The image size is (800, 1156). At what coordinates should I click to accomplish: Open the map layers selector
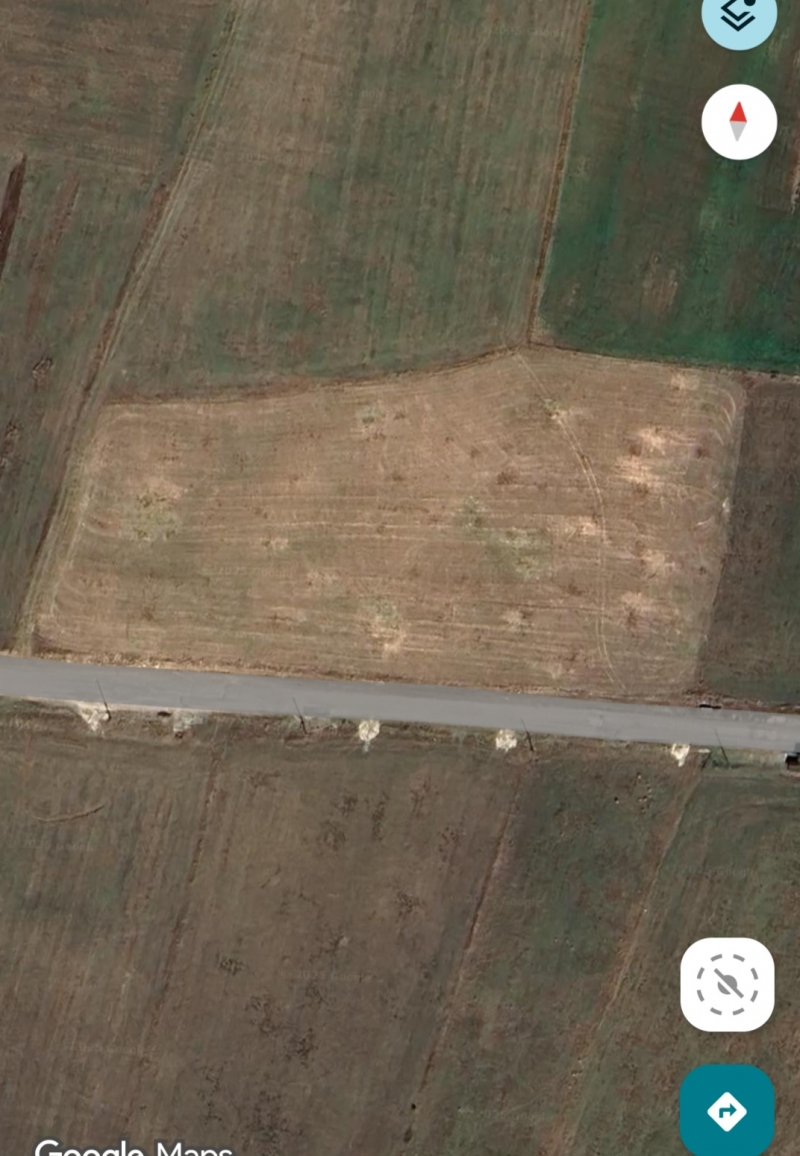point(738,16)
